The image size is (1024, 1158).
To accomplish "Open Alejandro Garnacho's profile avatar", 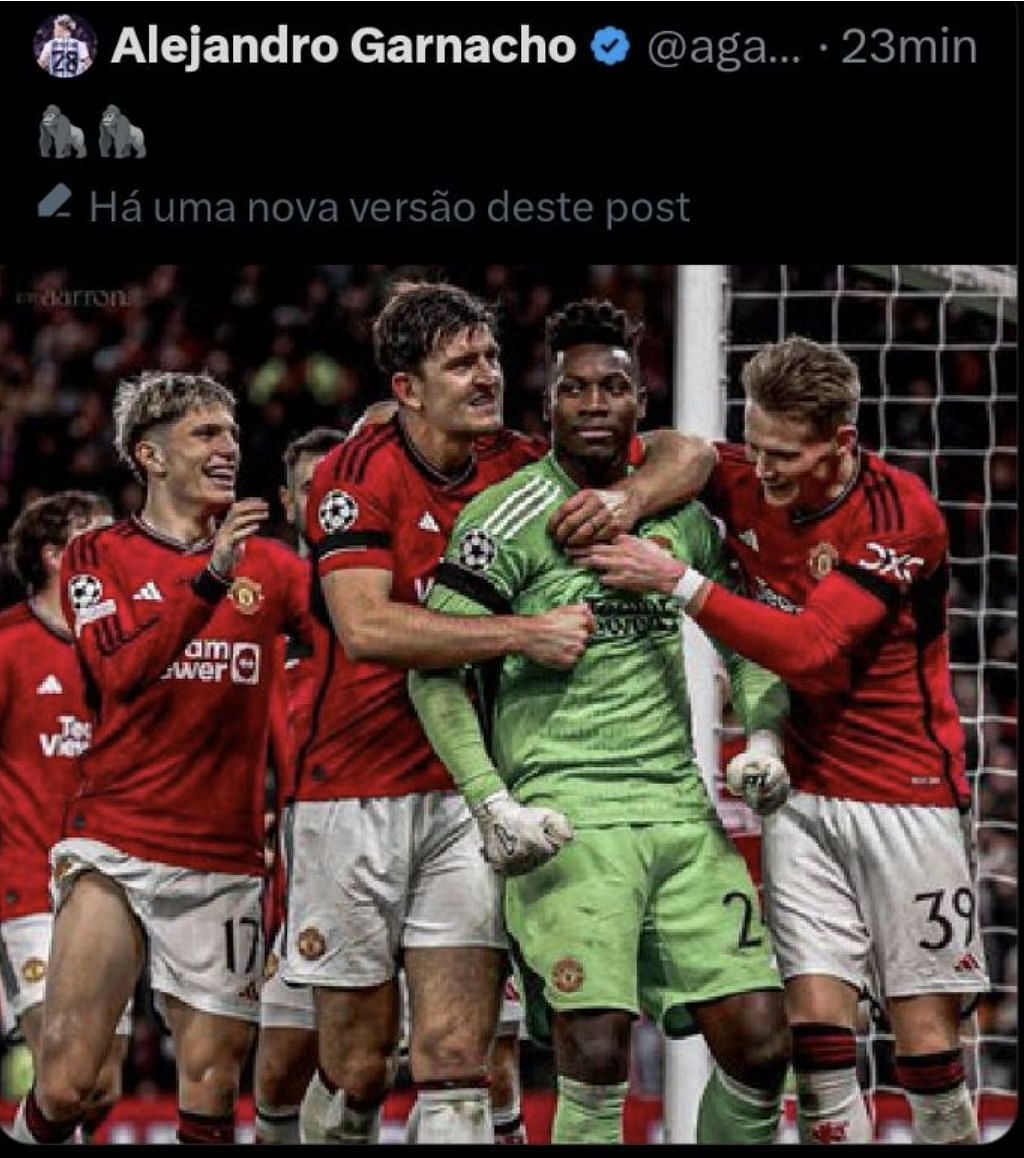I will (65, 47).
